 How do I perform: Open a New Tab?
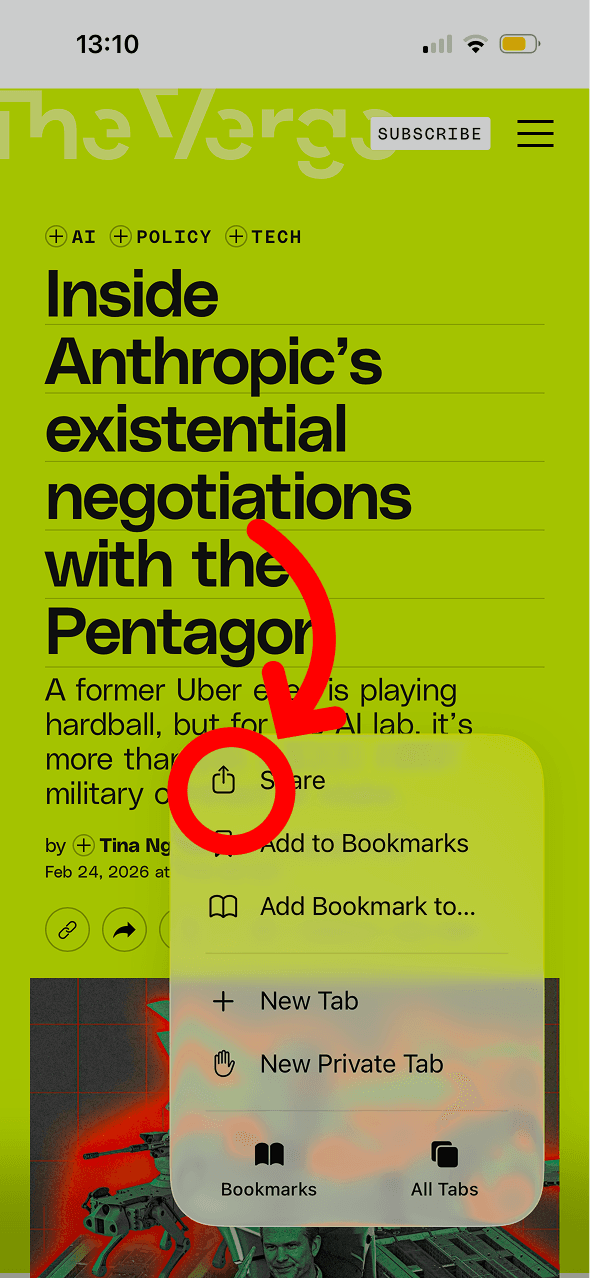tap(357, 1001)
